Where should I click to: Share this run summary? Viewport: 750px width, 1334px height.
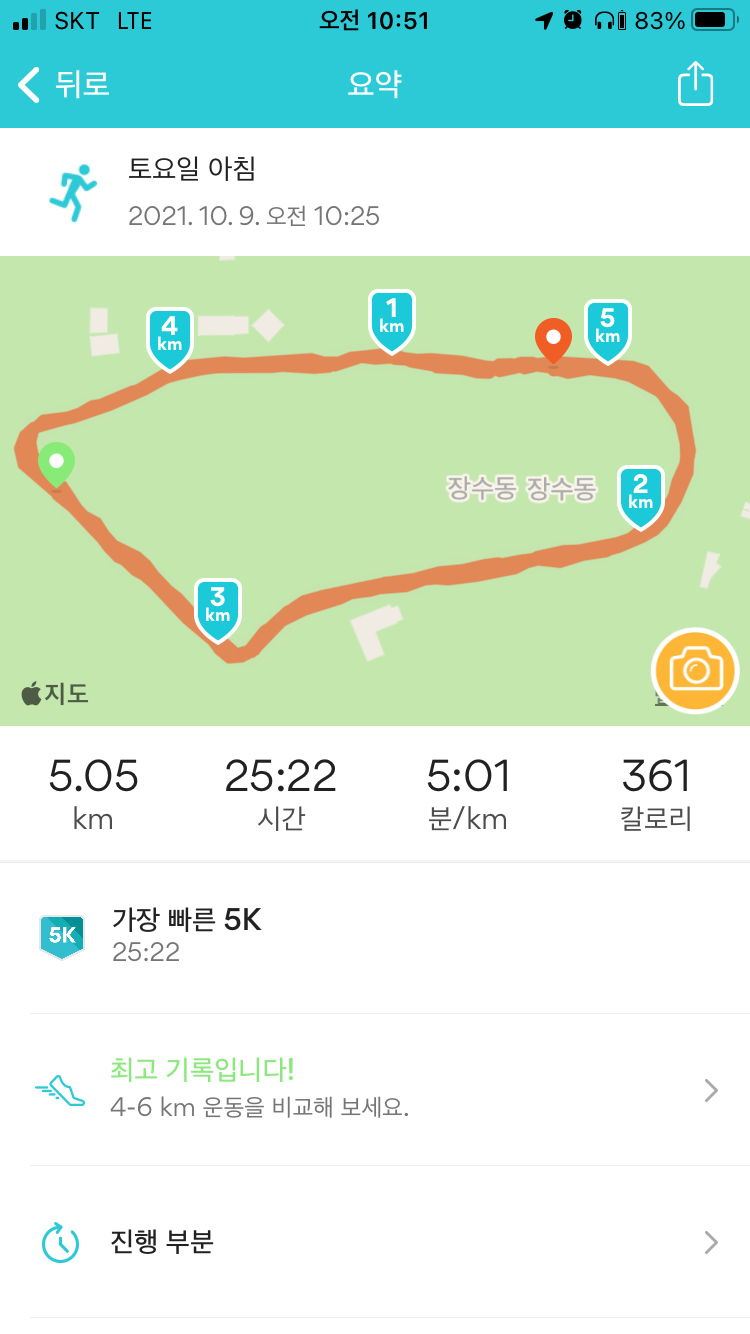695,84
